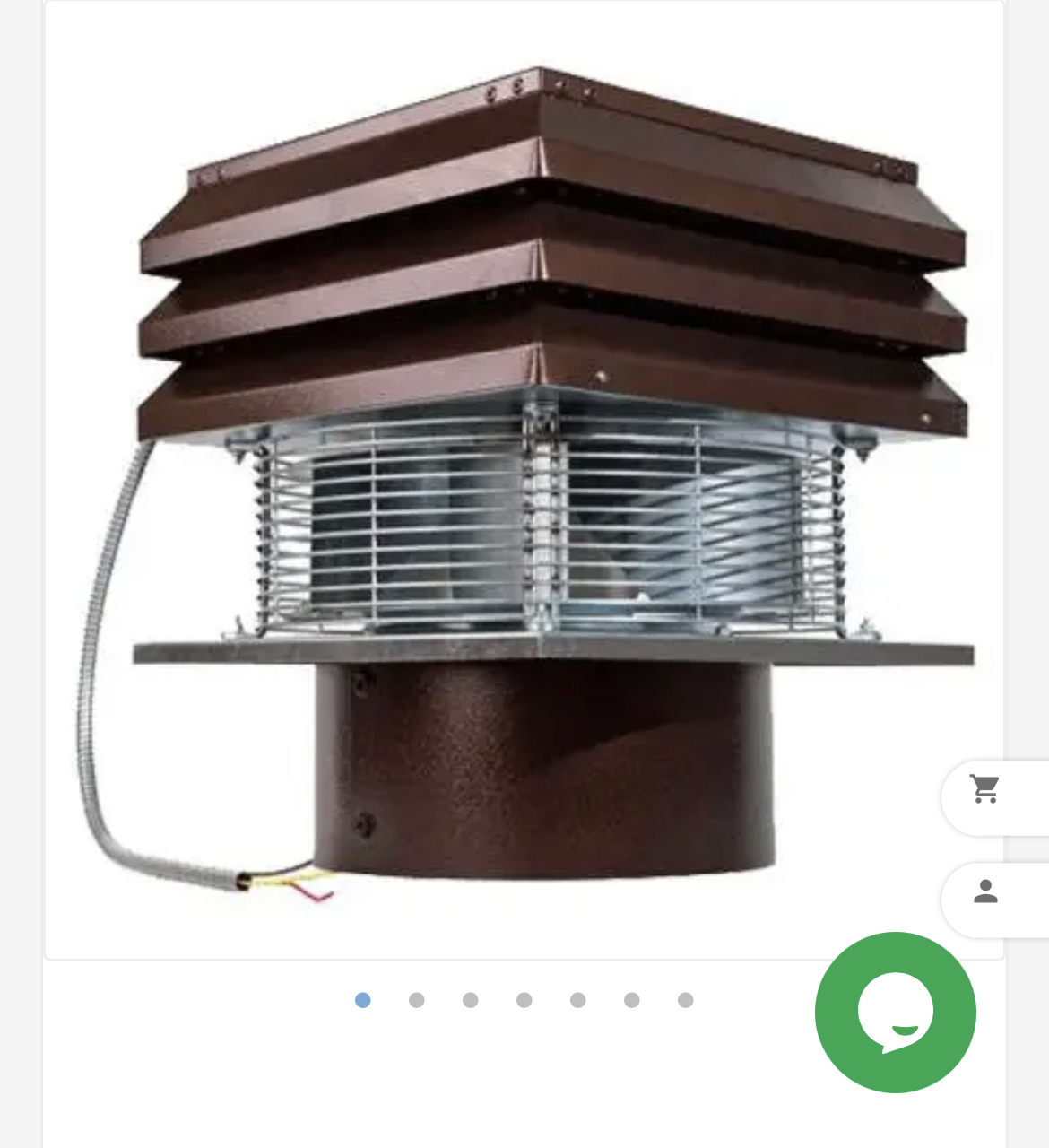The image size is (1049, 1148).
Task: Jump to the fourth image dot
Action: coord(524,1000)
